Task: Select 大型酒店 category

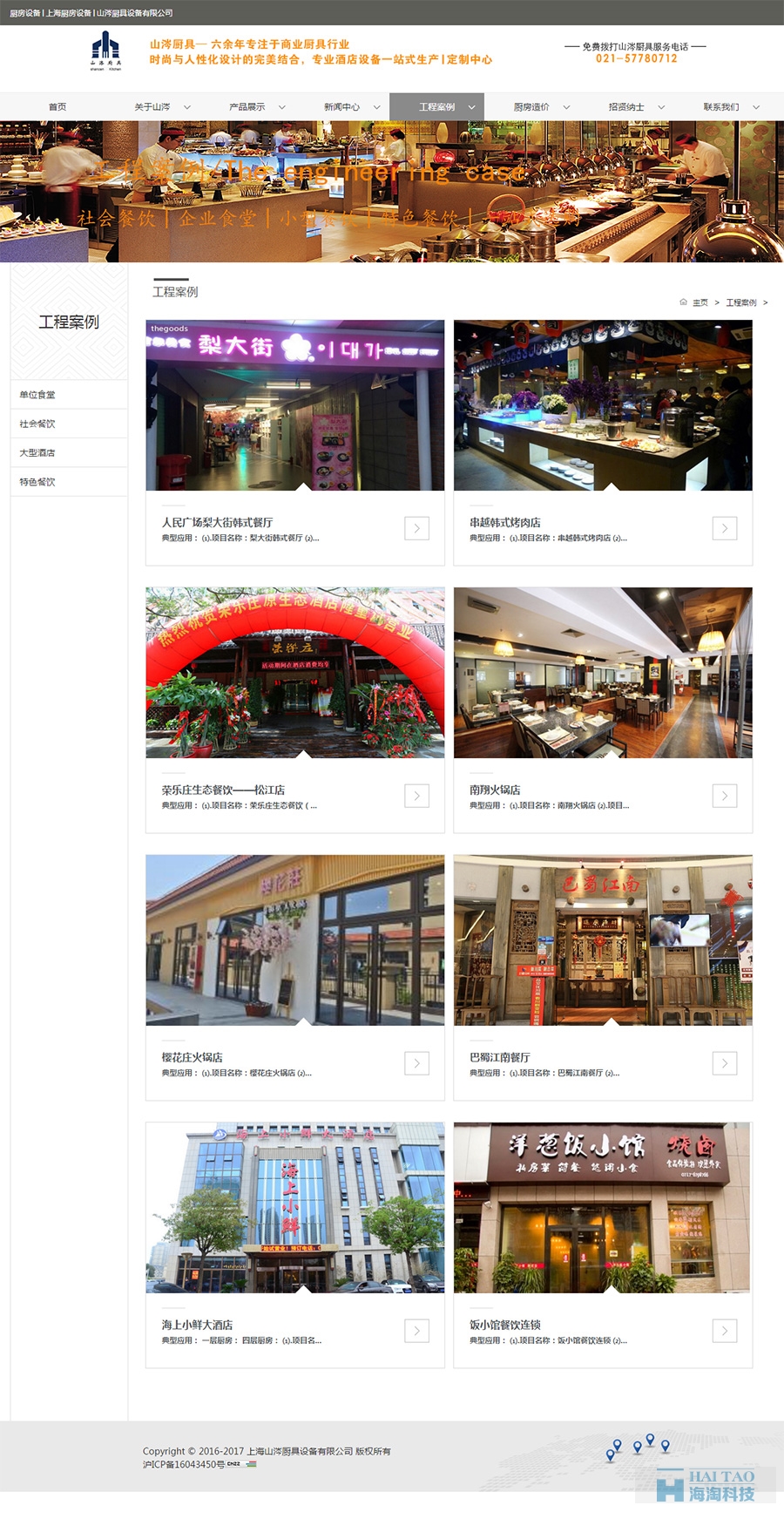Action: [37, 453]
